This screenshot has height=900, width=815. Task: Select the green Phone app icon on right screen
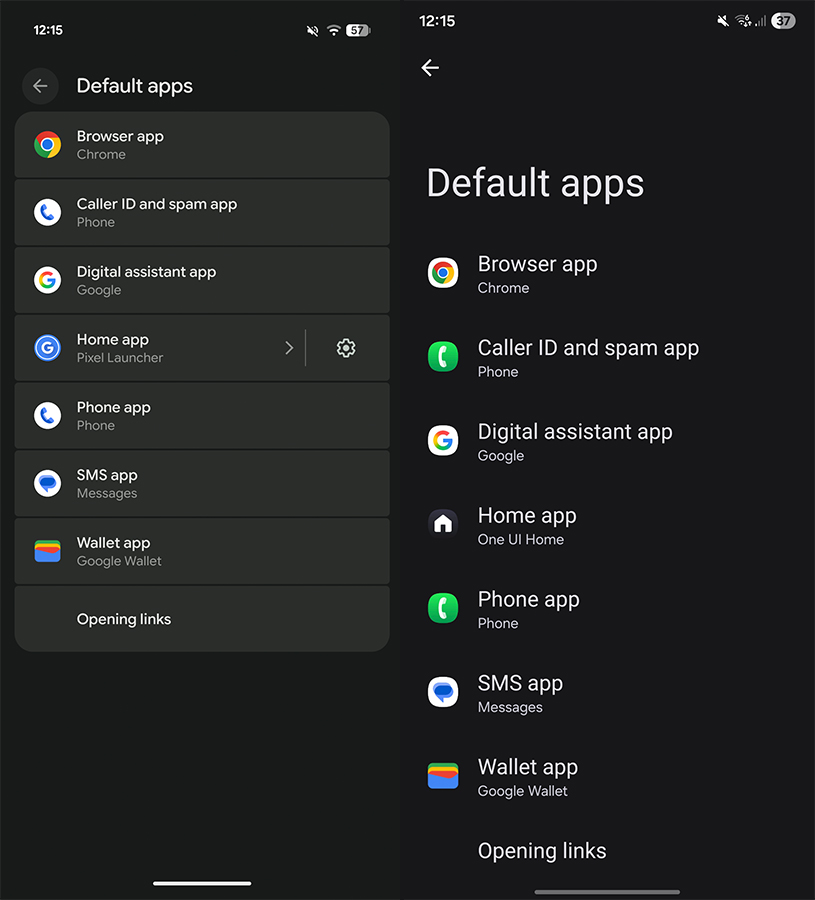pyautogui.click(x=443, y=607)
